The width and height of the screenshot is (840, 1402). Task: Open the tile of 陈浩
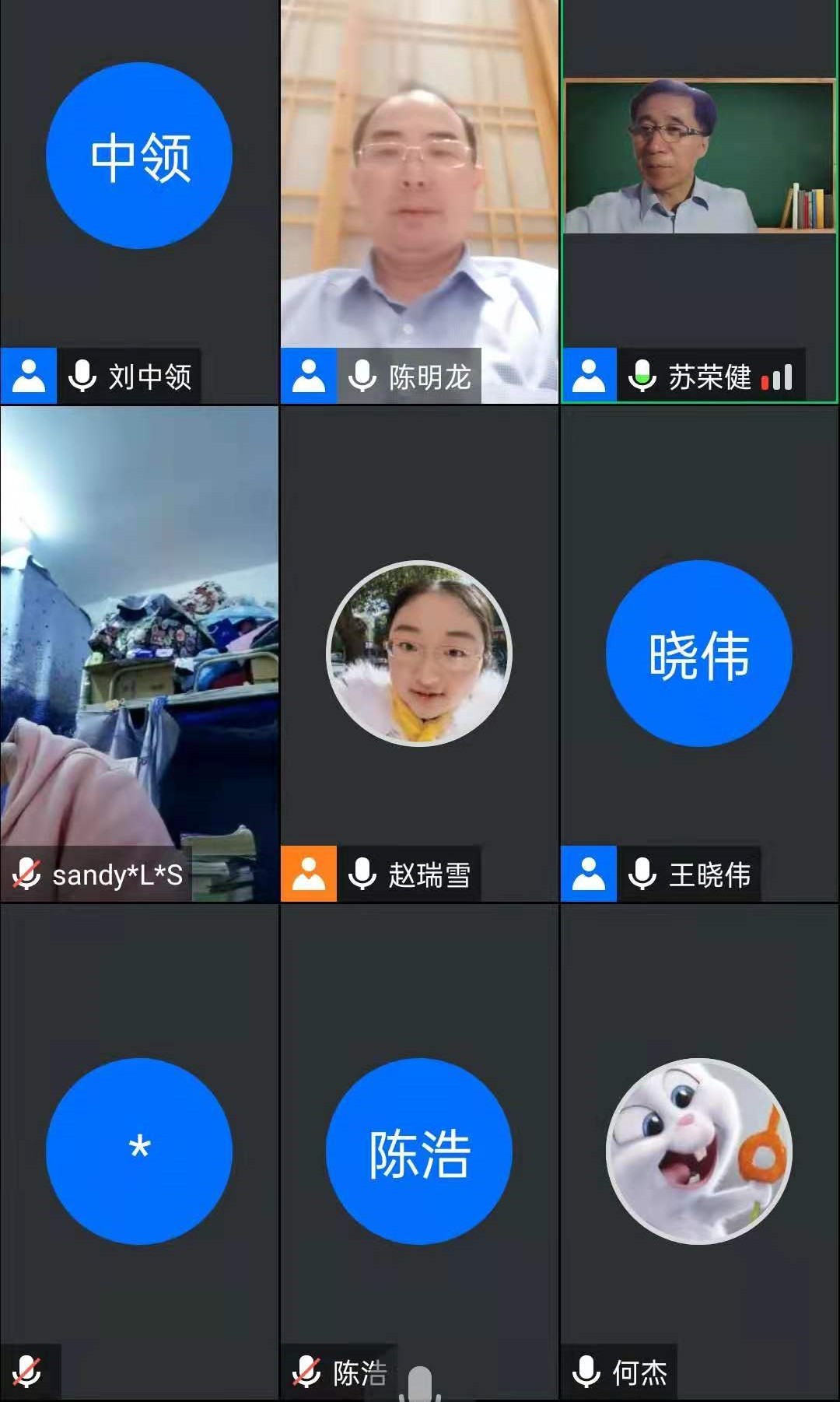click(419, 1150)
